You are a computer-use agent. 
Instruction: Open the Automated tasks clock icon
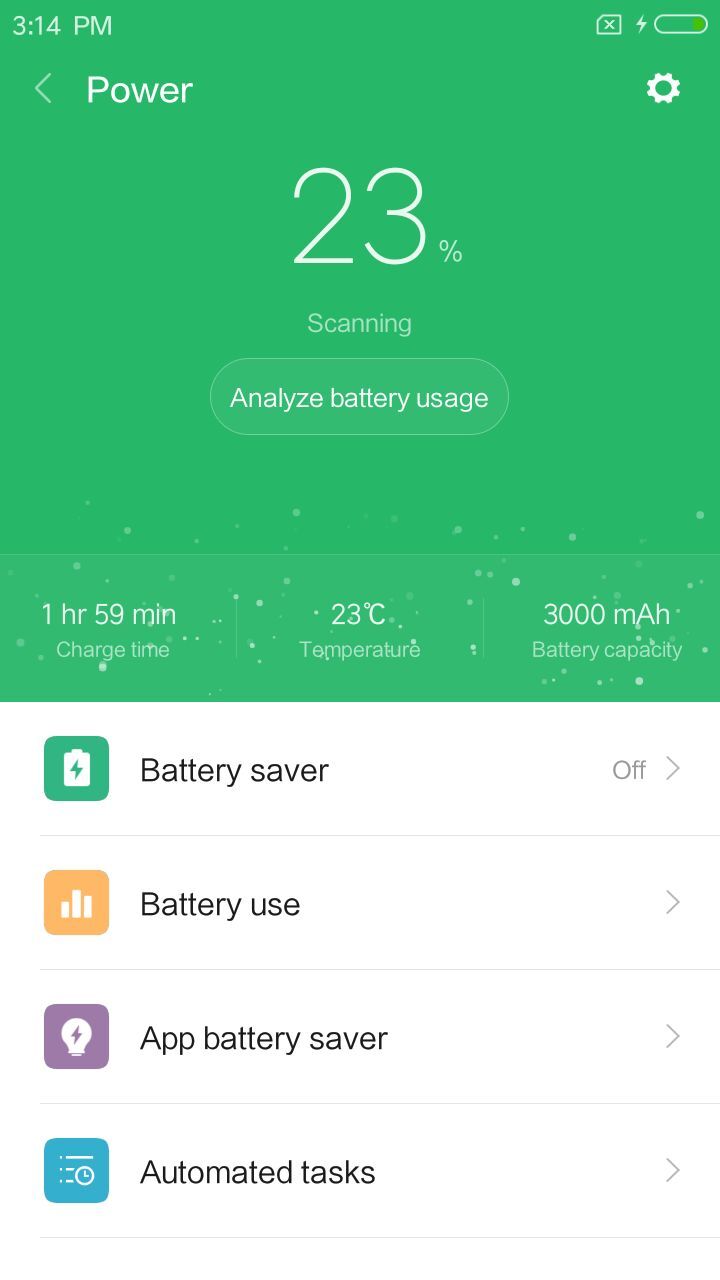(76, 1170)
